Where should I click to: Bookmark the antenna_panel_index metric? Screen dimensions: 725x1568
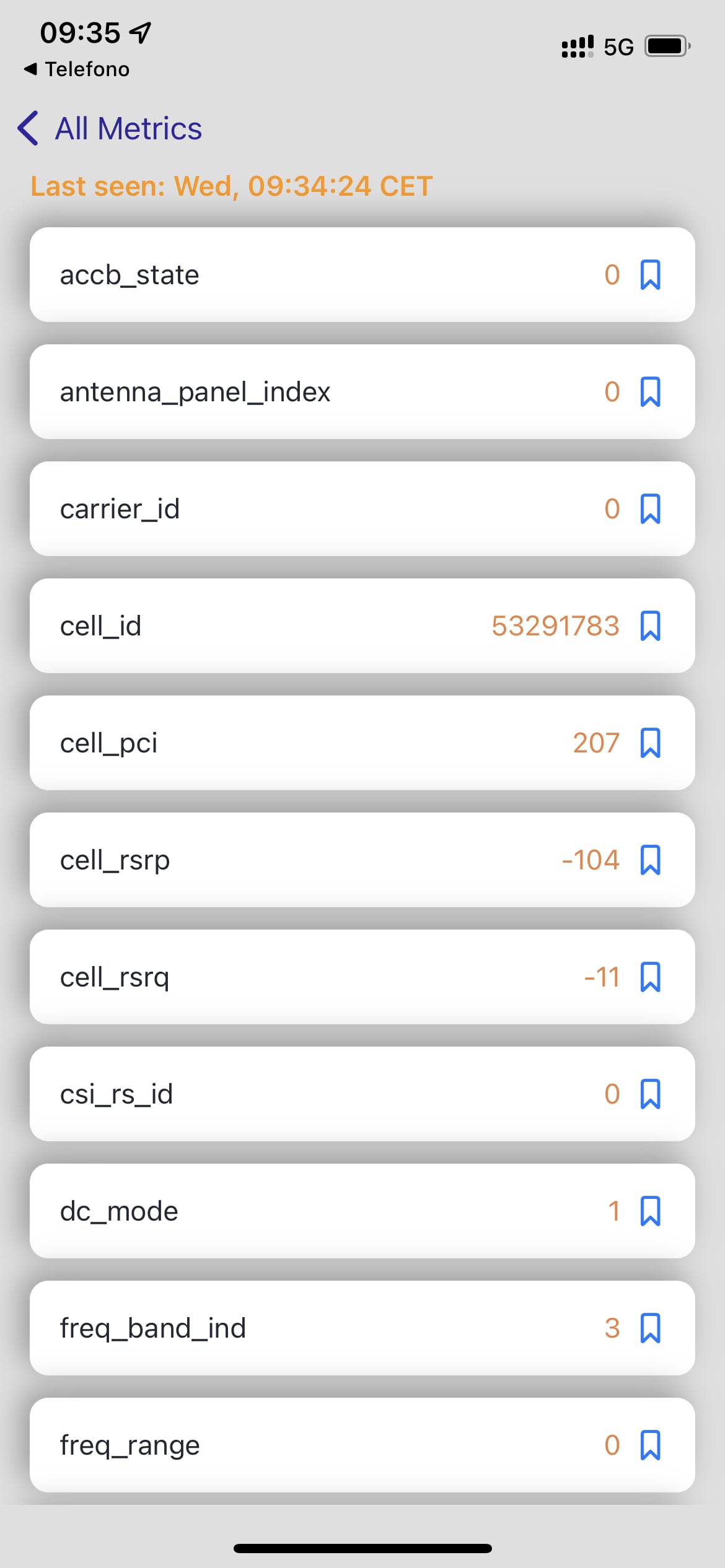coord(650,391)
